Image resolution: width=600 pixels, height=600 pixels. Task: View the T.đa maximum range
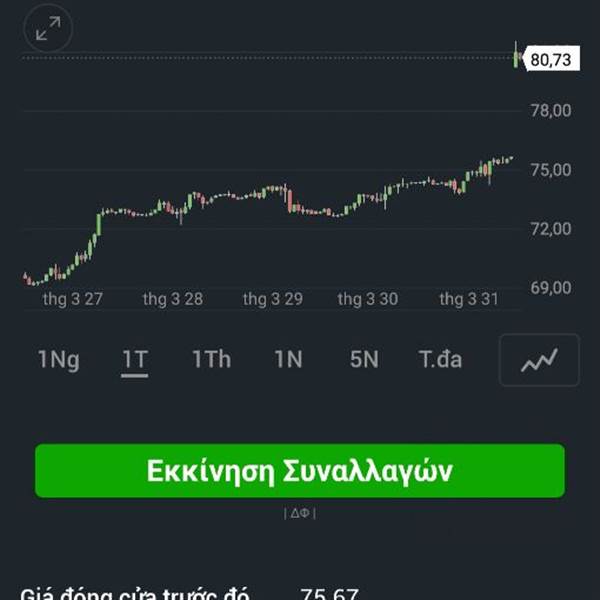tap(440, 360)
